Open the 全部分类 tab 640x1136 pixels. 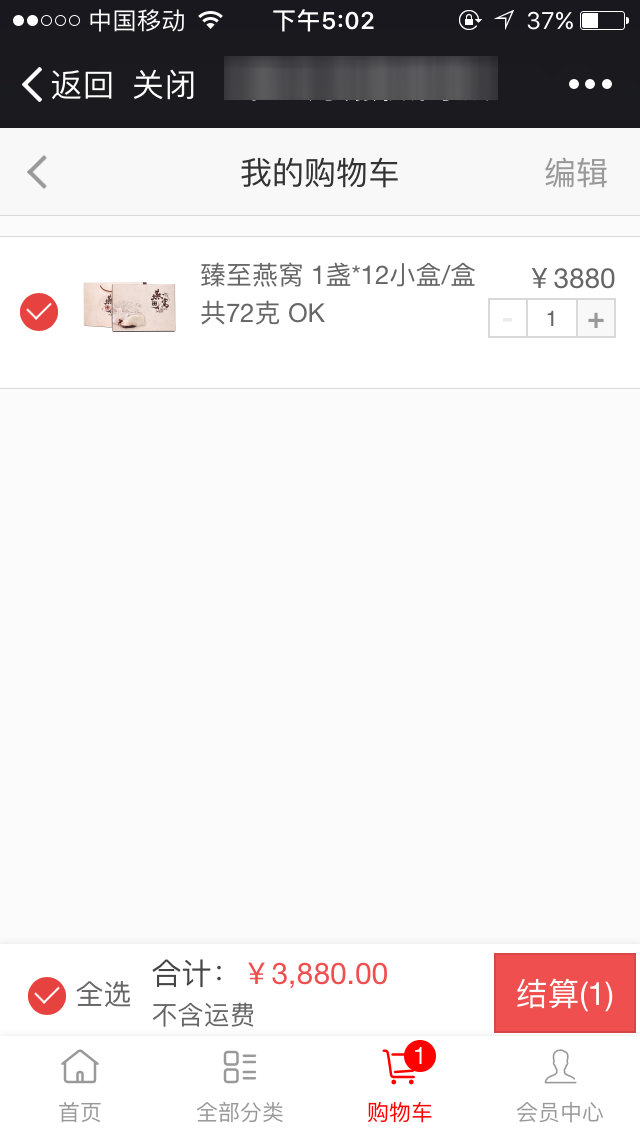click(x=240, y=1085)
